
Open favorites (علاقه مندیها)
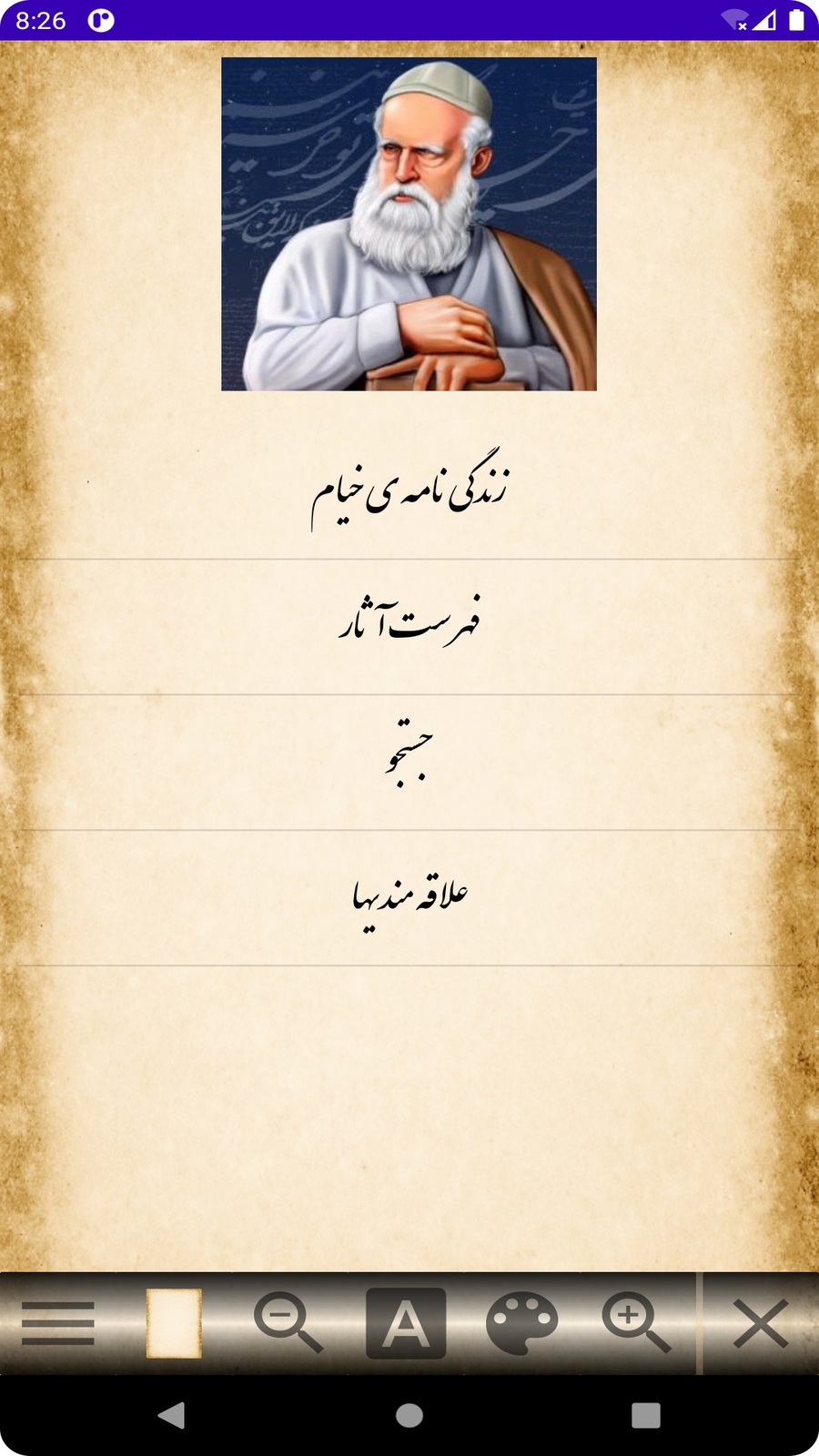click(409, 897)
